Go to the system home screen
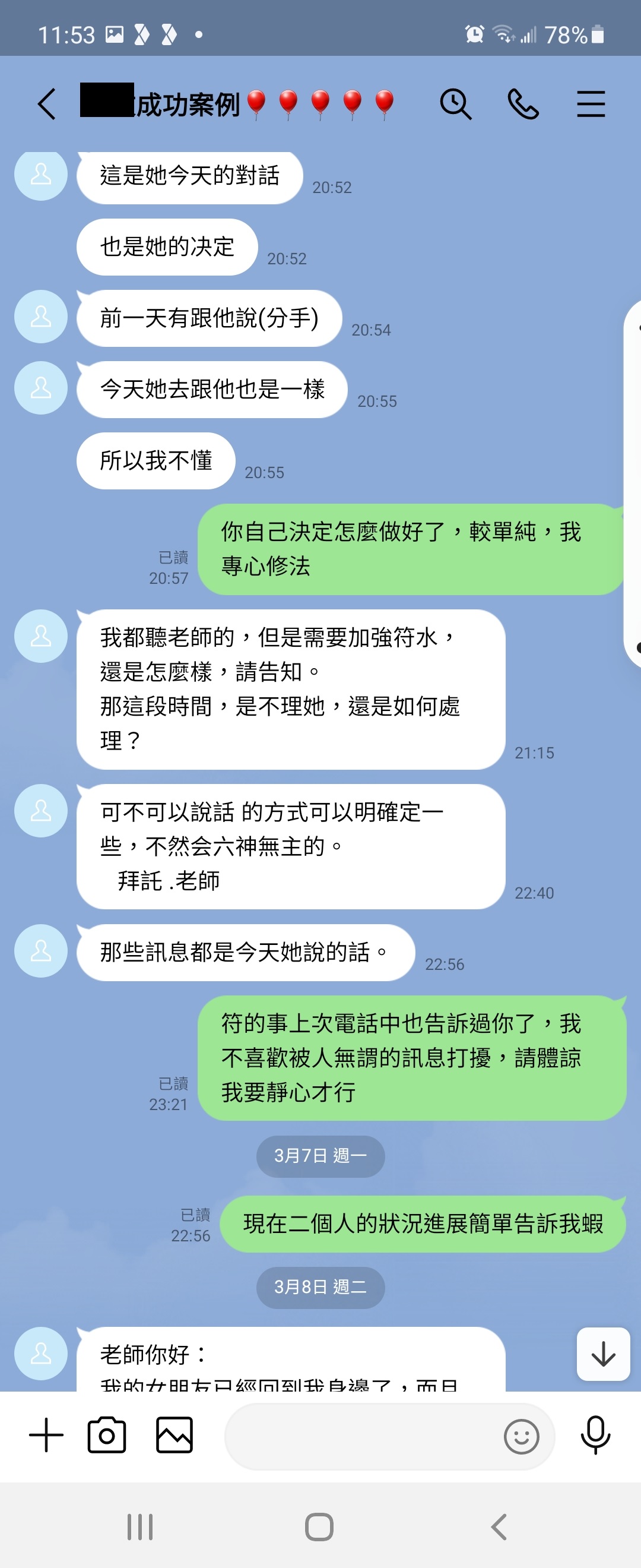This screenshot has height=1568, width=641. click(x=319, y=1526)
